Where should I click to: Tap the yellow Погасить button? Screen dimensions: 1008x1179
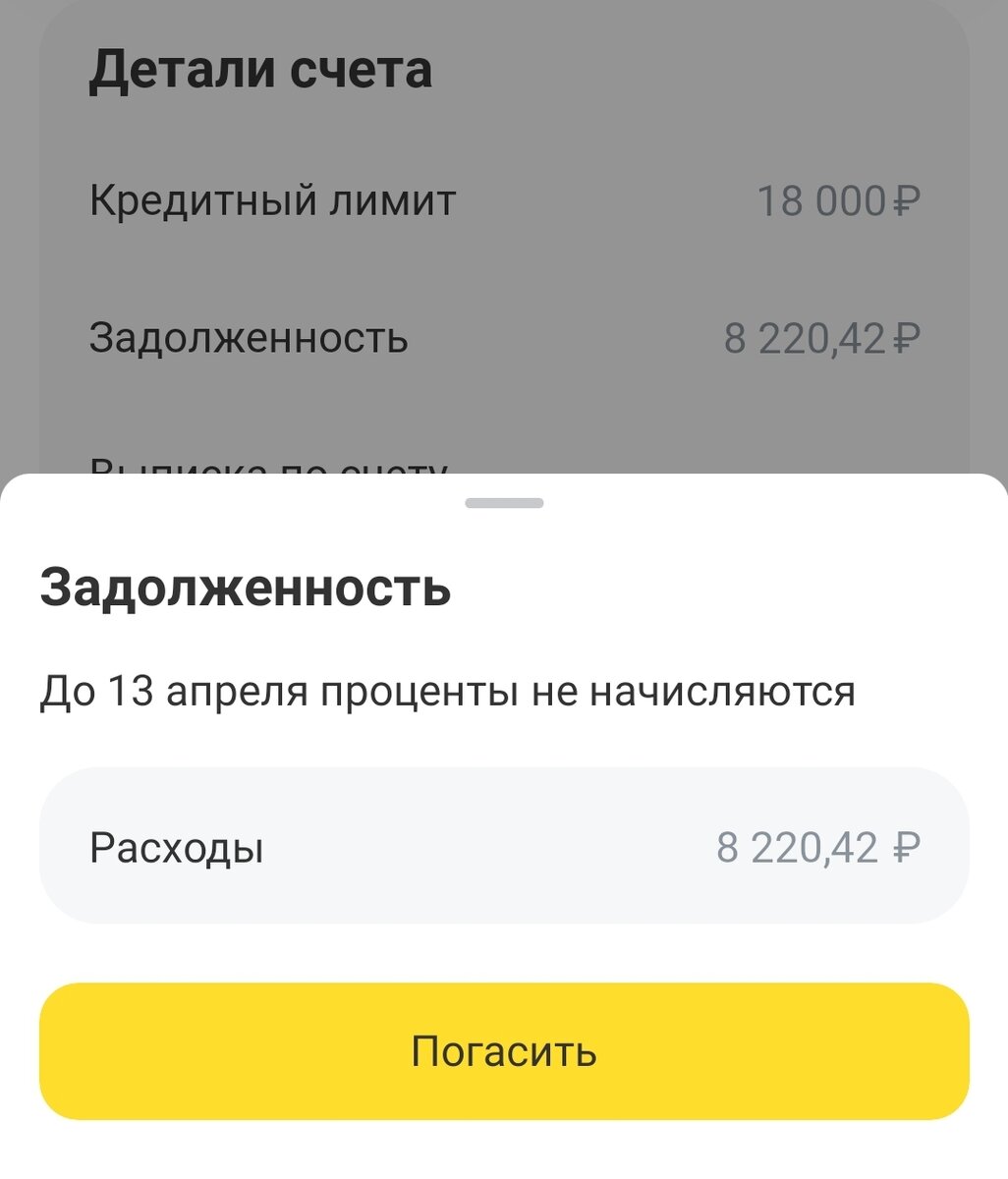(504, 1051)
